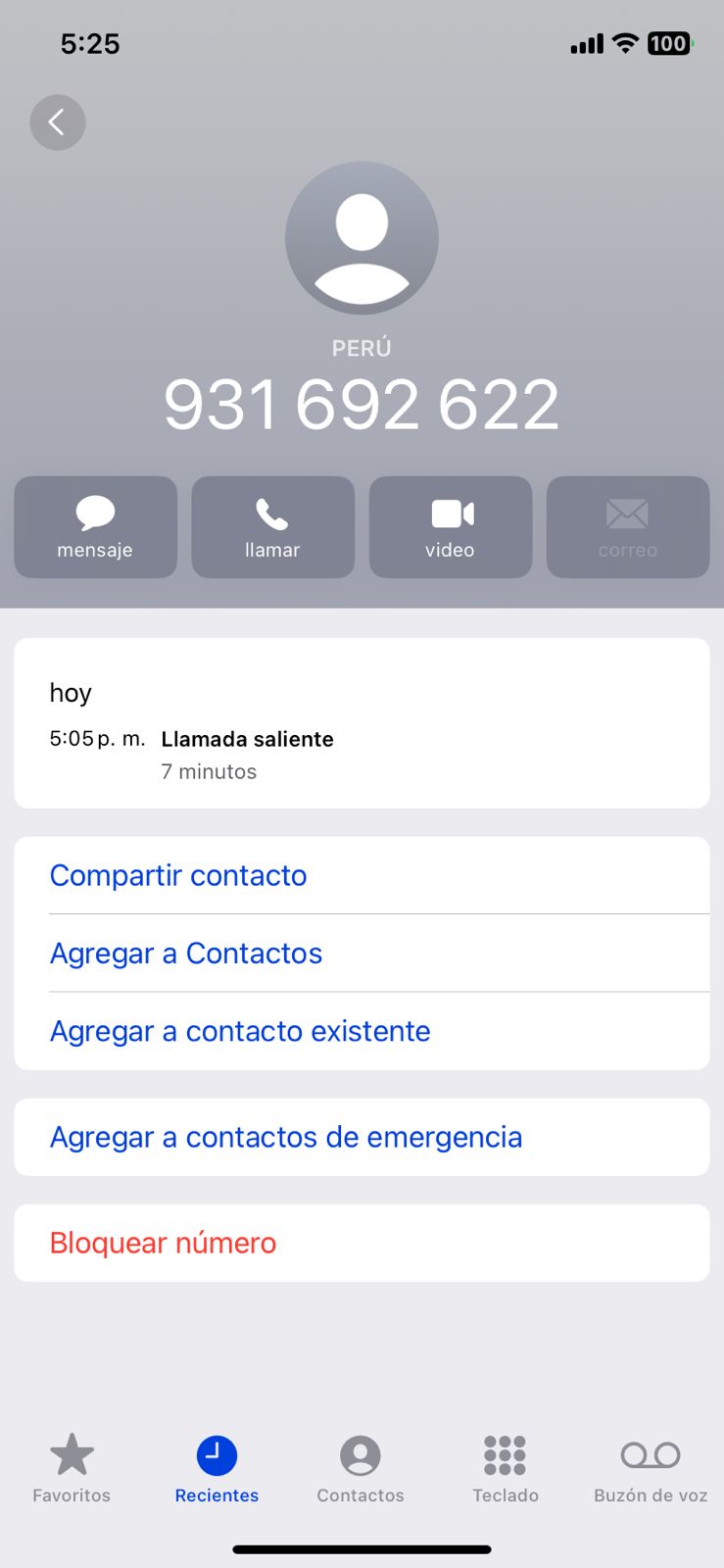This screenshot has height=1568, width=724.
Task: Select Compartir contacto
Action: pos(178,875)
